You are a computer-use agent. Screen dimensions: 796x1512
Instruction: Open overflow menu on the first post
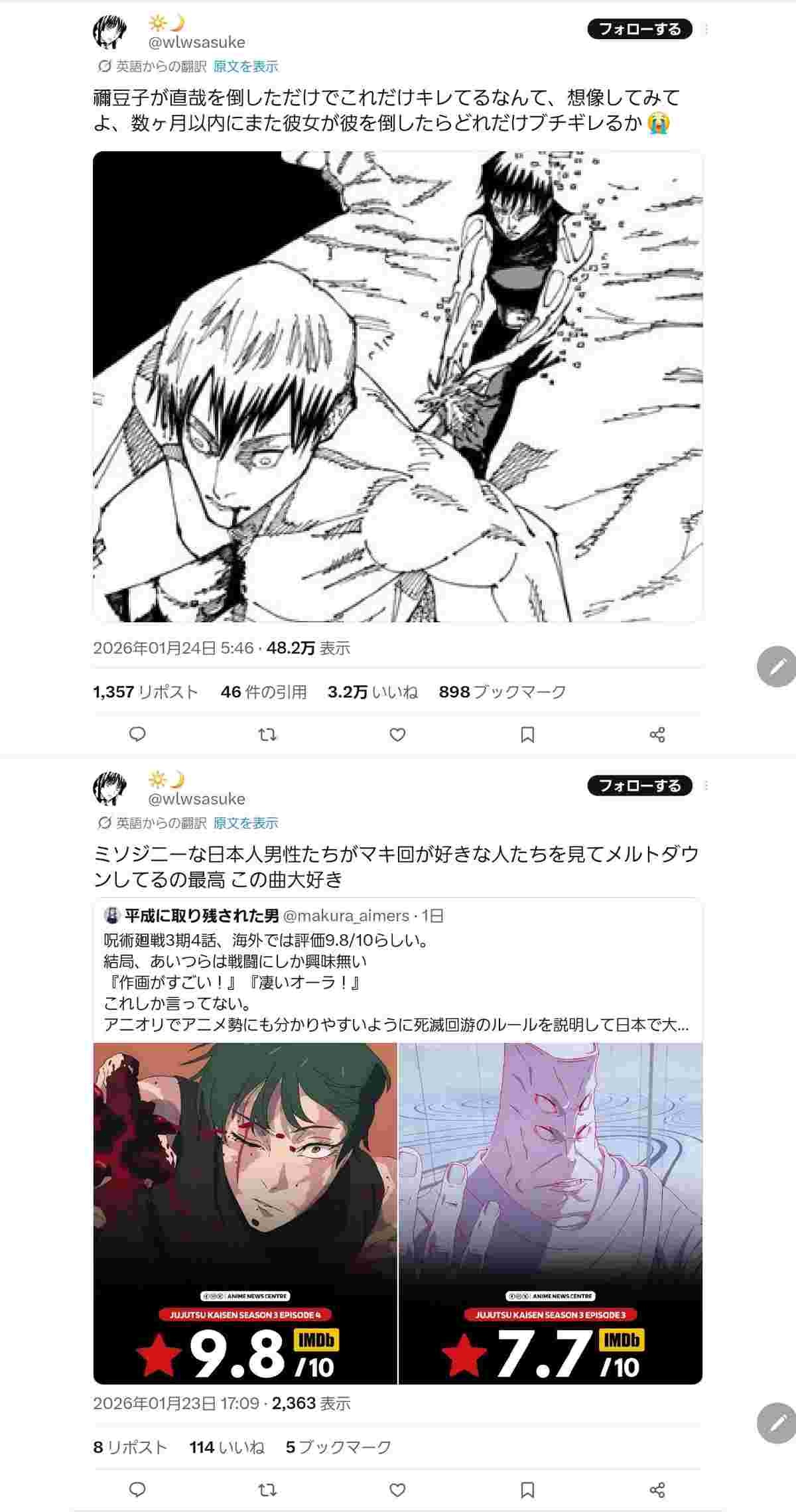pos(706,29)
